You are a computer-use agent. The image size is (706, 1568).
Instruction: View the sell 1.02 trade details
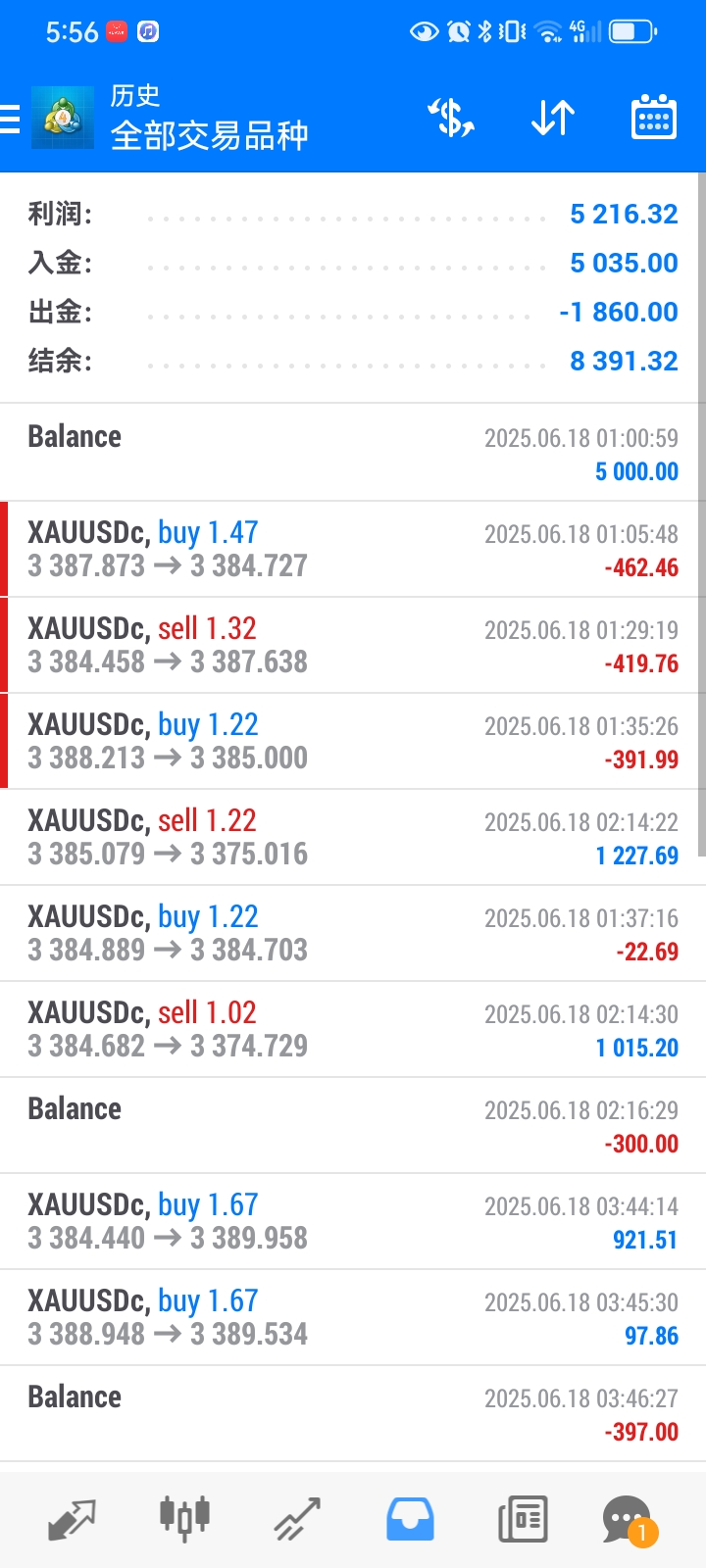click(353, 1029)
